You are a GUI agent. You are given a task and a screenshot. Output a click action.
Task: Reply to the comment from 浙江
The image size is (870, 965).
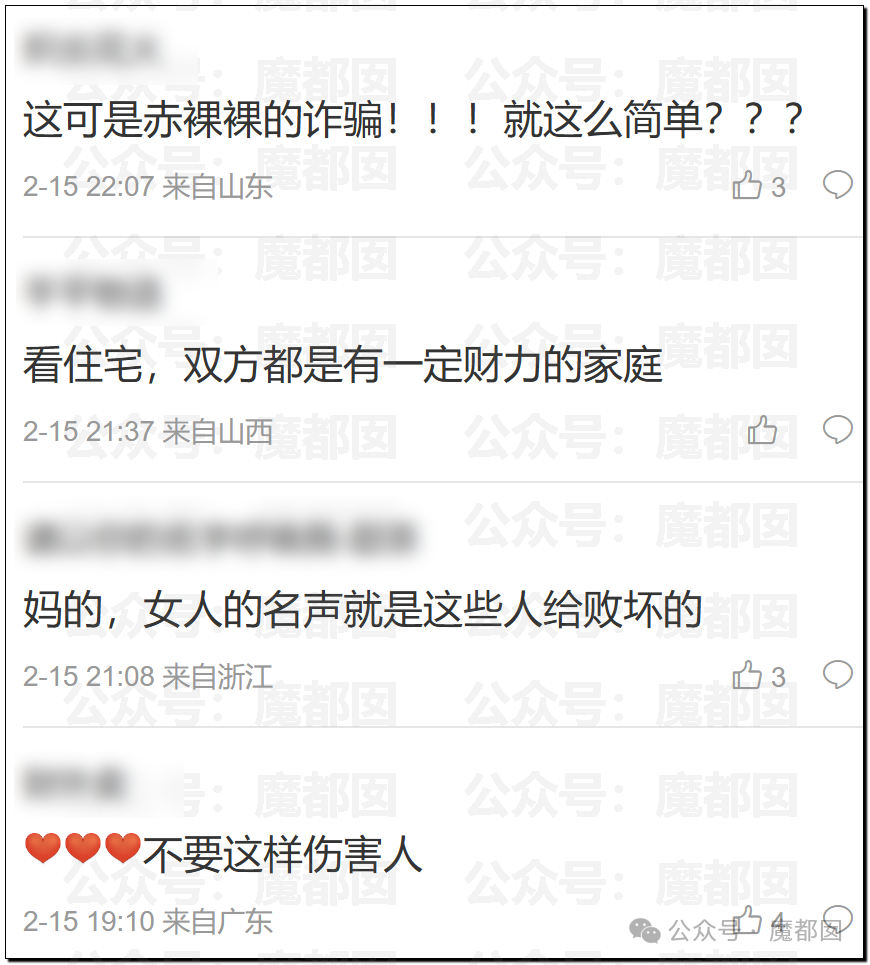(837, 675)
